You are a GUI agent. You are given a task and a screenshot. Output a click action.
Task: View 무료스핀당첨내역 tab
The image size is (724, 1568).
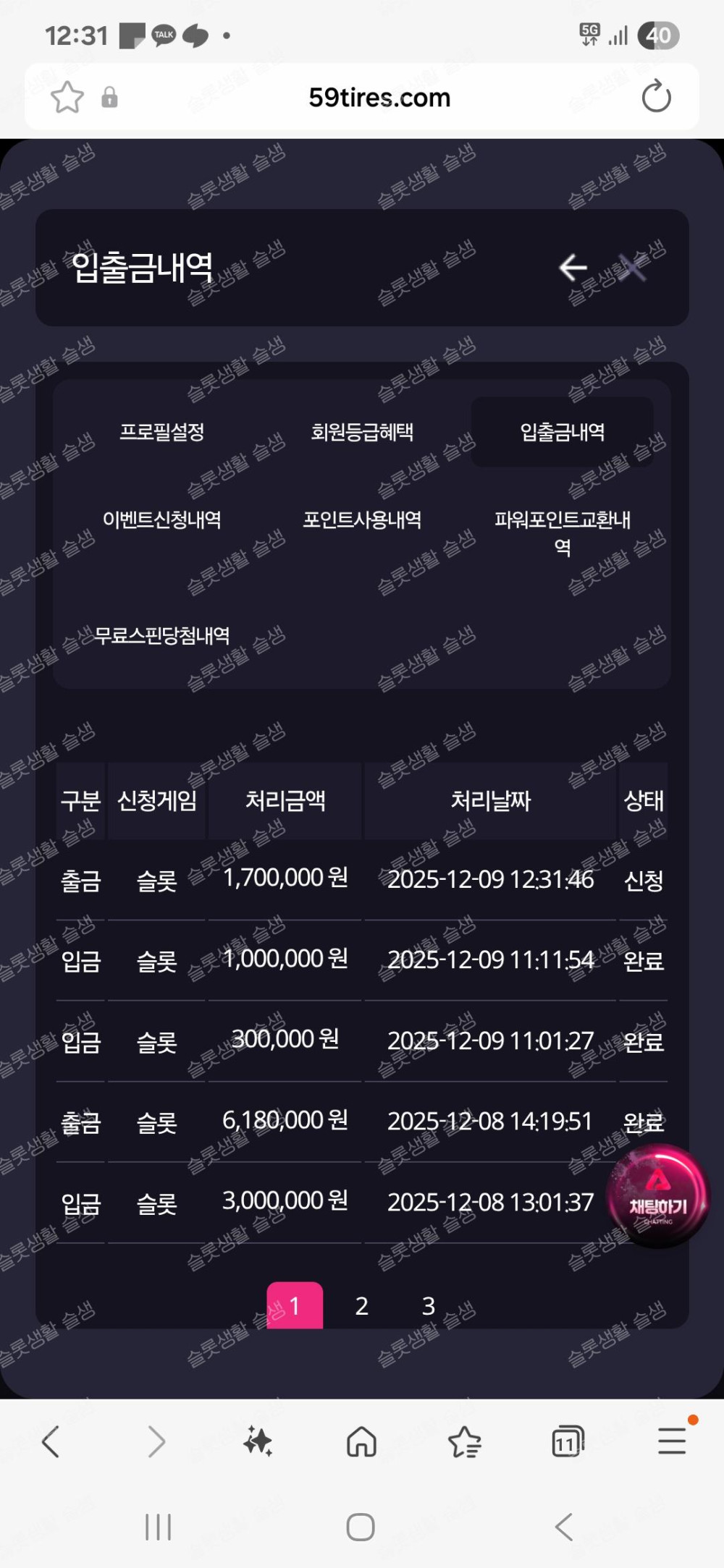pyautogui.click(x=162, y=635)
